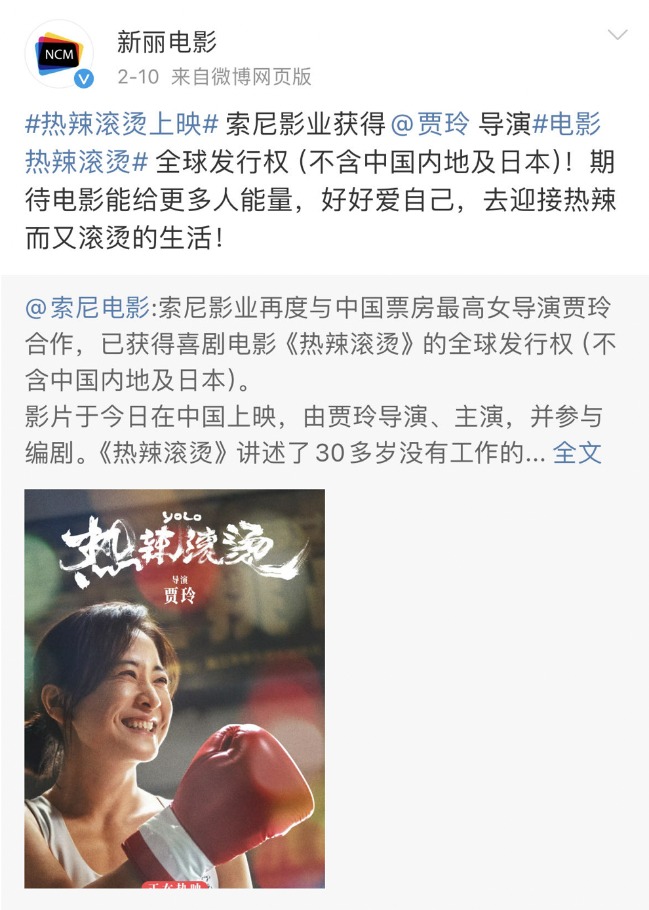Open 新丽电影 profile avatar
Screen dimensions: 649x910
59,54
